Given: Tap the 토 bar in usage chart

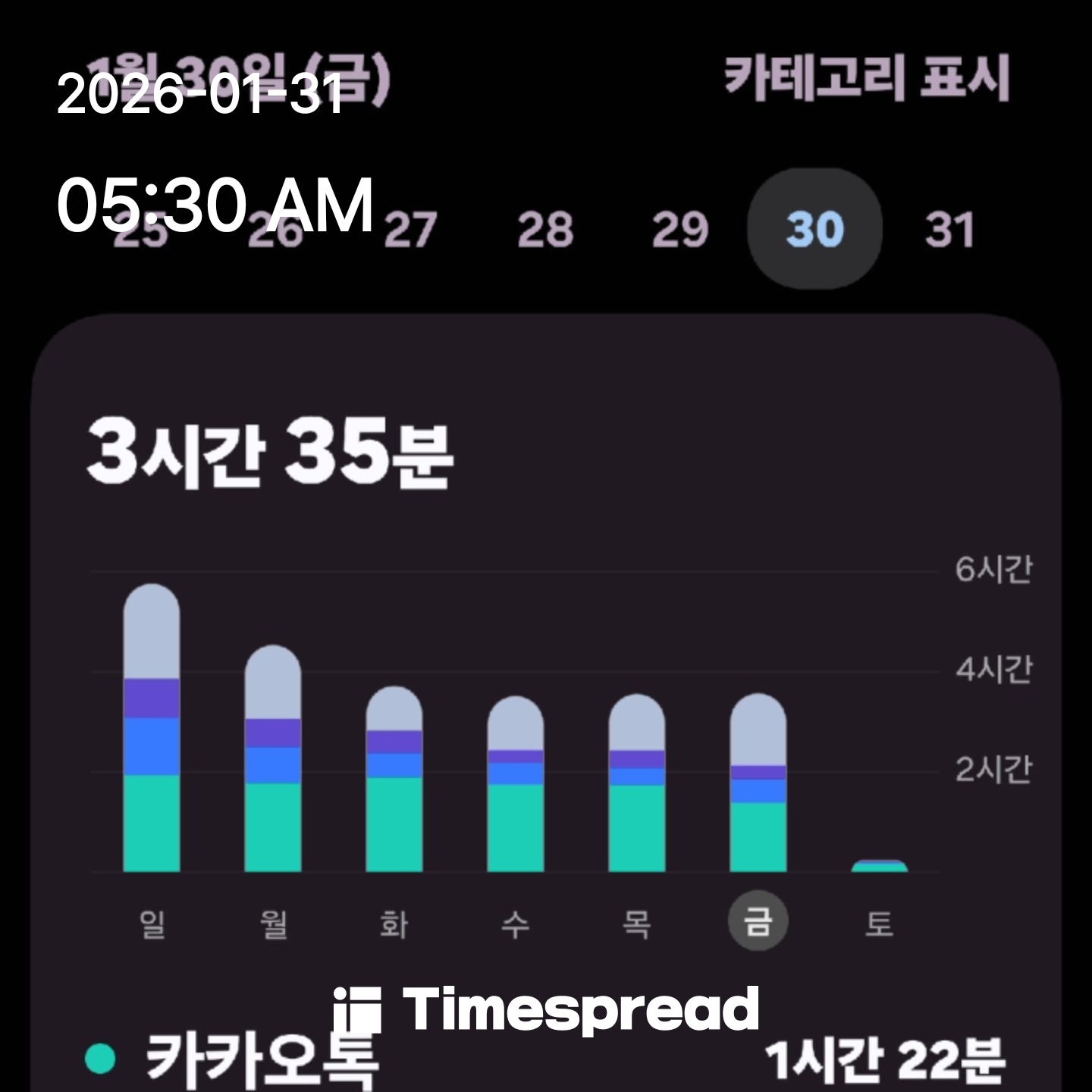Looking at the screenshot, I should click(880, 866).
